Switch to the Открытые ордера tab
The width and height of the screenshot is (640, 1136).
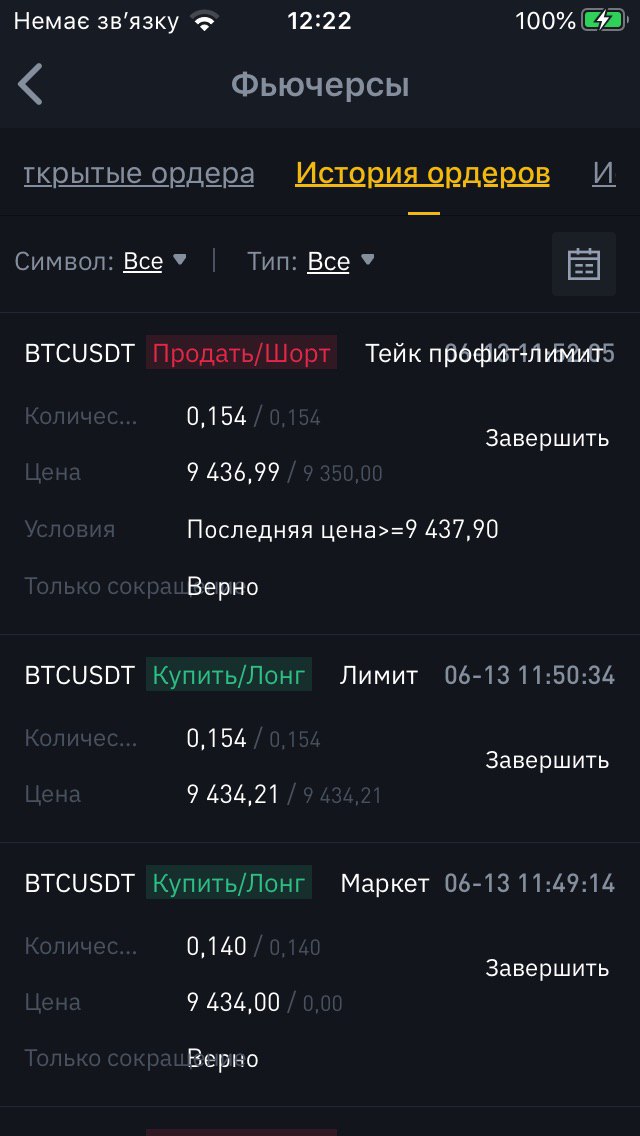coord(138,174)
